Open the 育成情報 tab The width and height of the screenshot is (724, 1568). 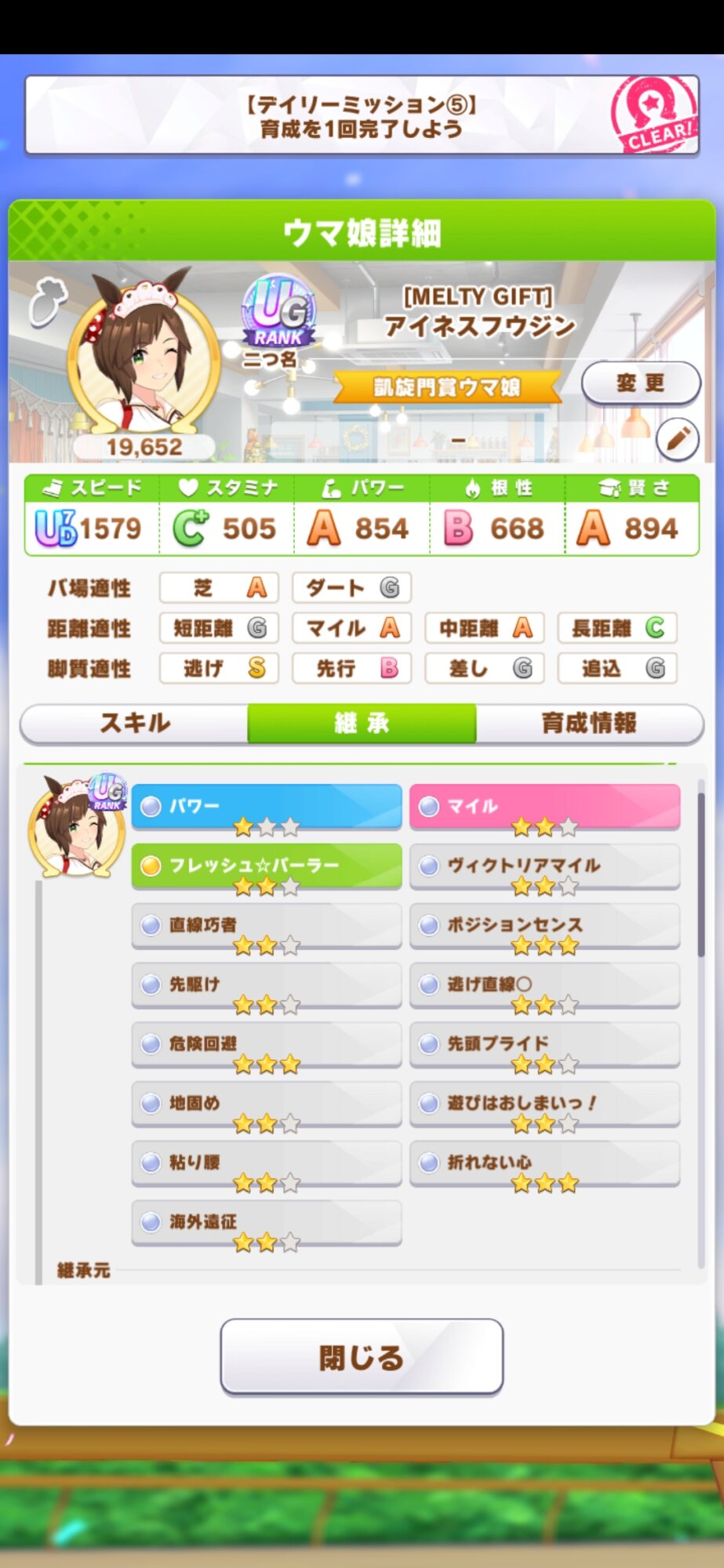[x=589, y=723]
